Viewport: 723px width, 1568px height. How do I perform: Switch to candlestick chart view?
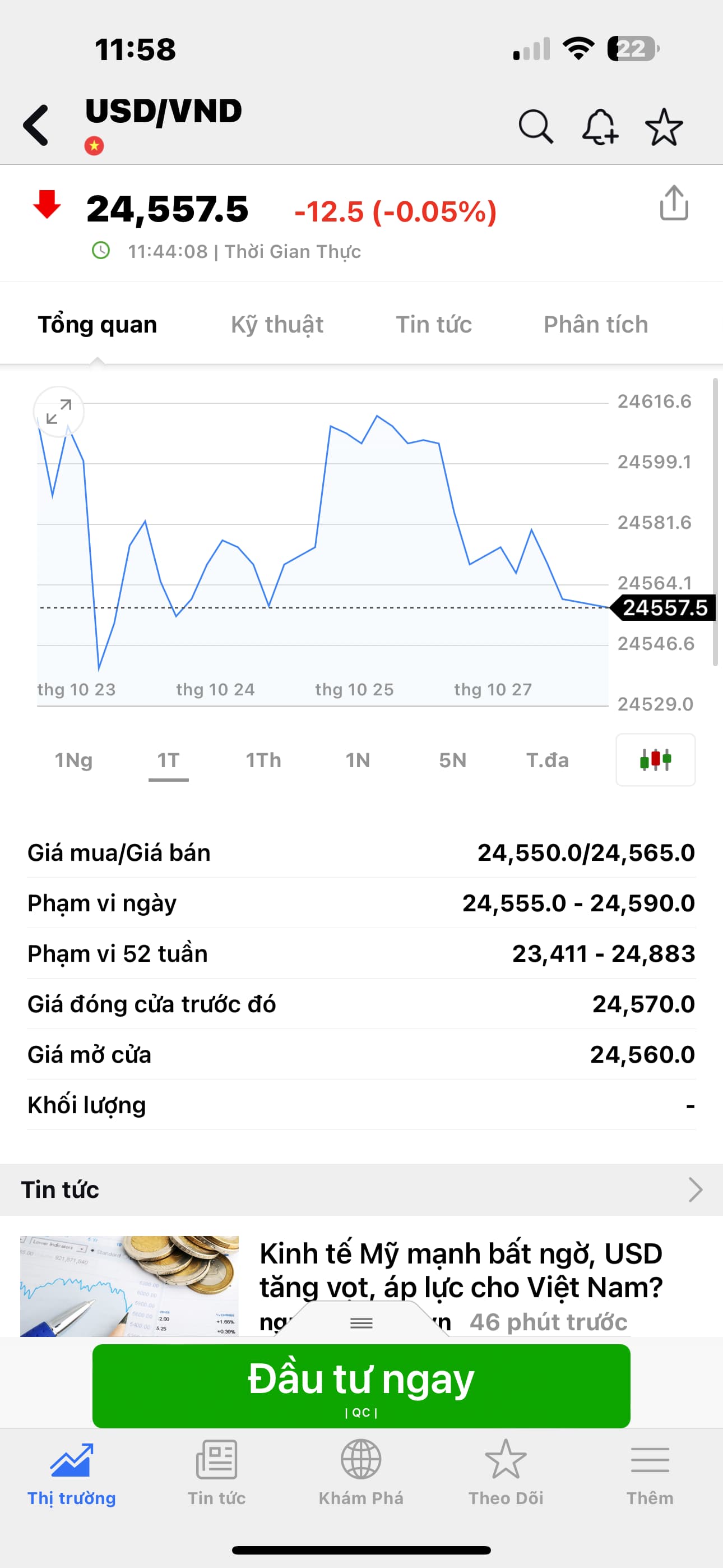655,760
